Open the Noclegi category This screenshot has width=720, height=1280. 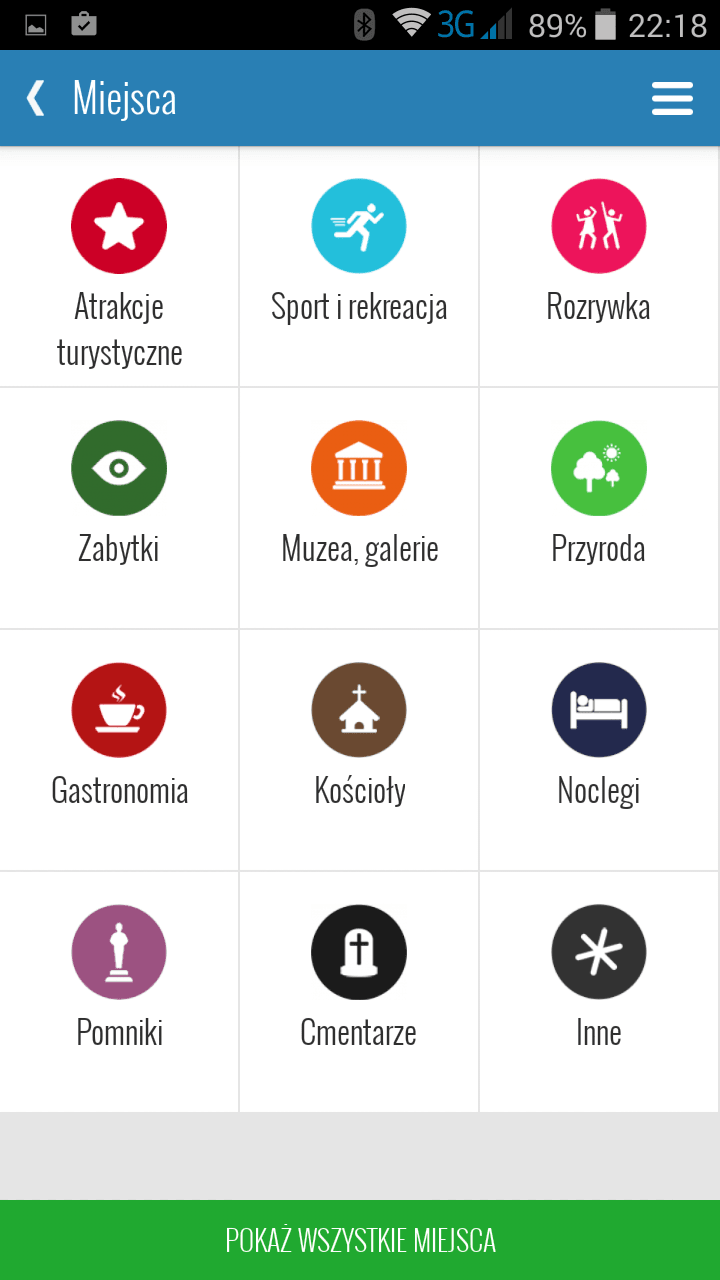[599, 750]
